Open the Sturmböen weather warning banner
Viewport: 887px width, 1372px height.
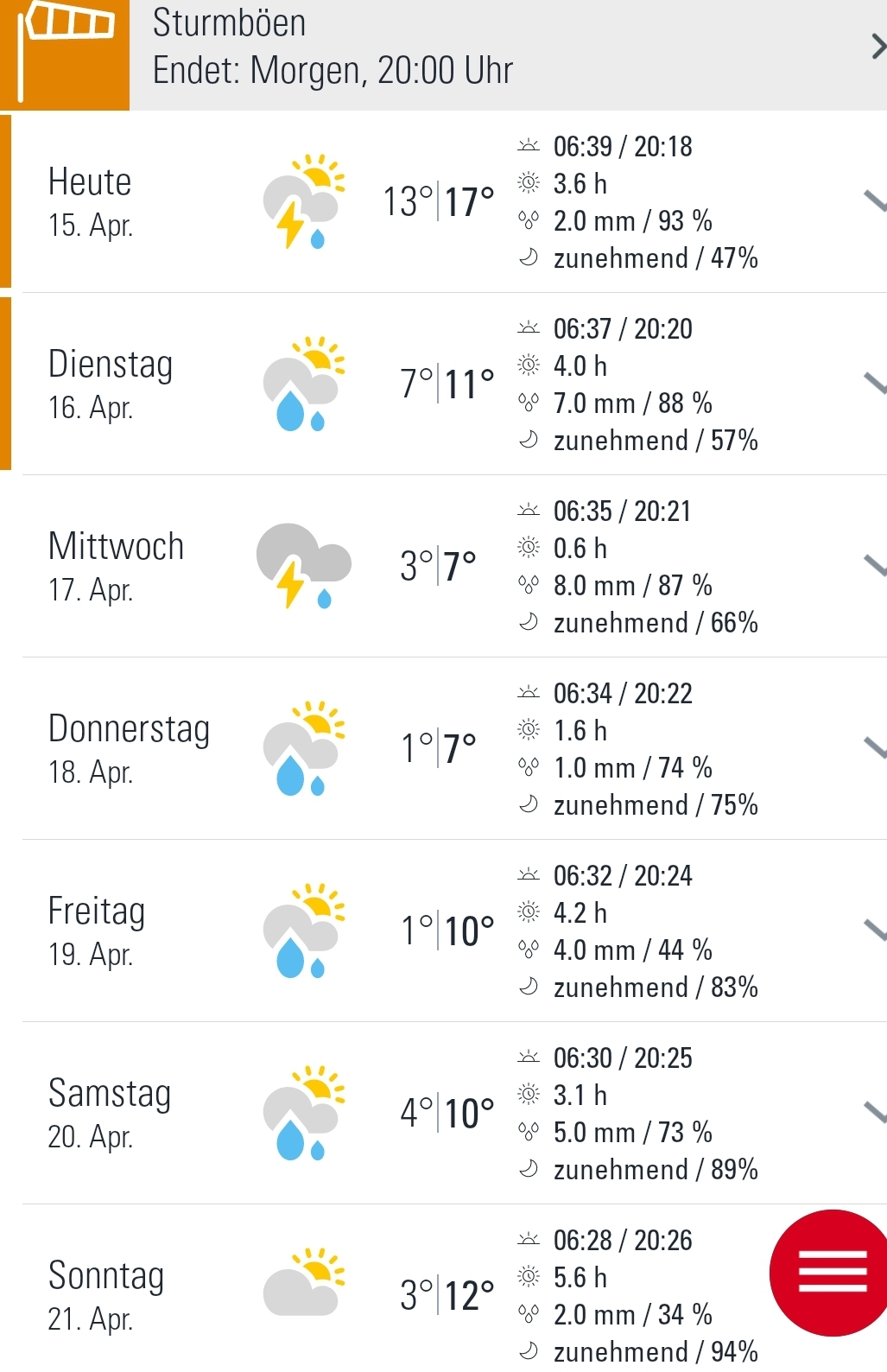pyautogui.click(x=443, y=54)
